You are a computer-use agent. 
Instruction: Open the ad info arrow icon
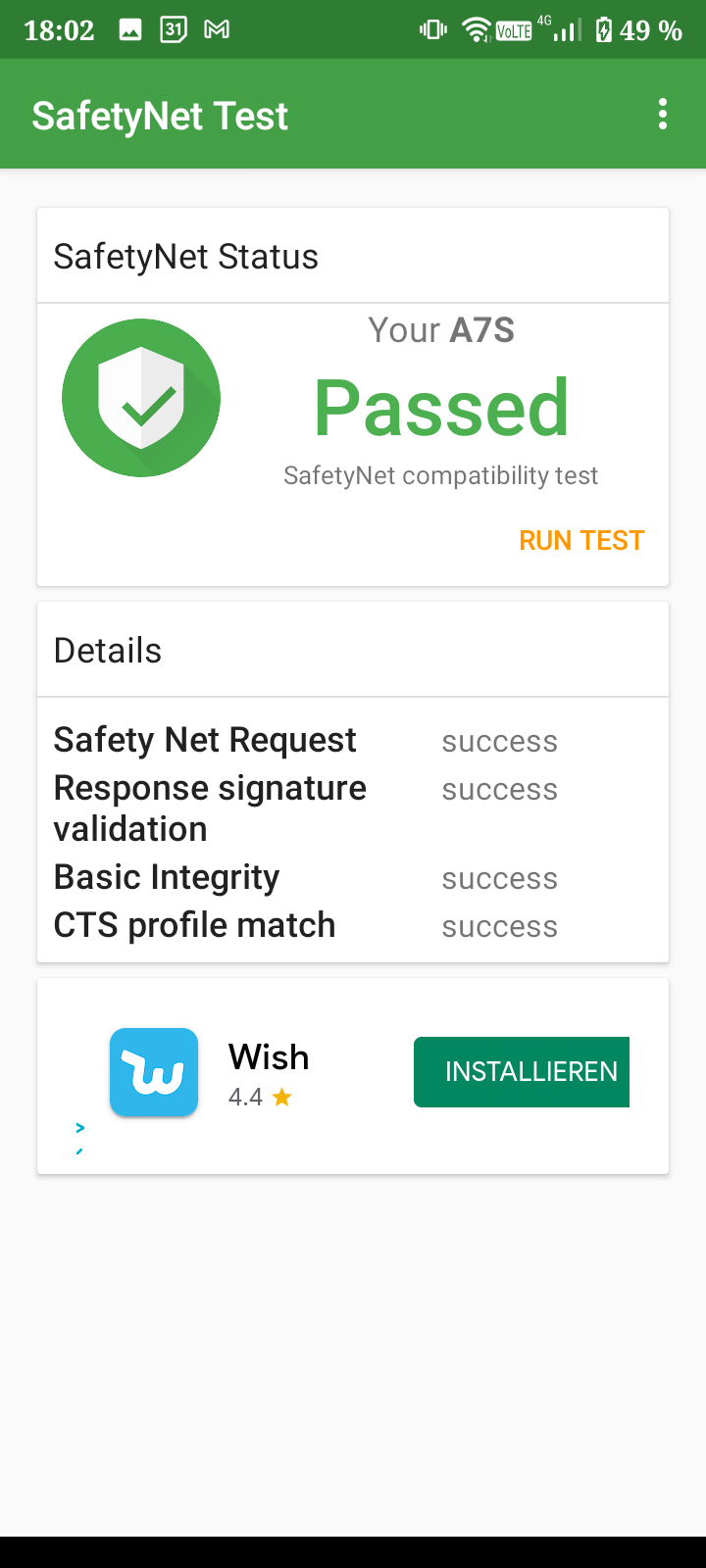click(80, 1129)
